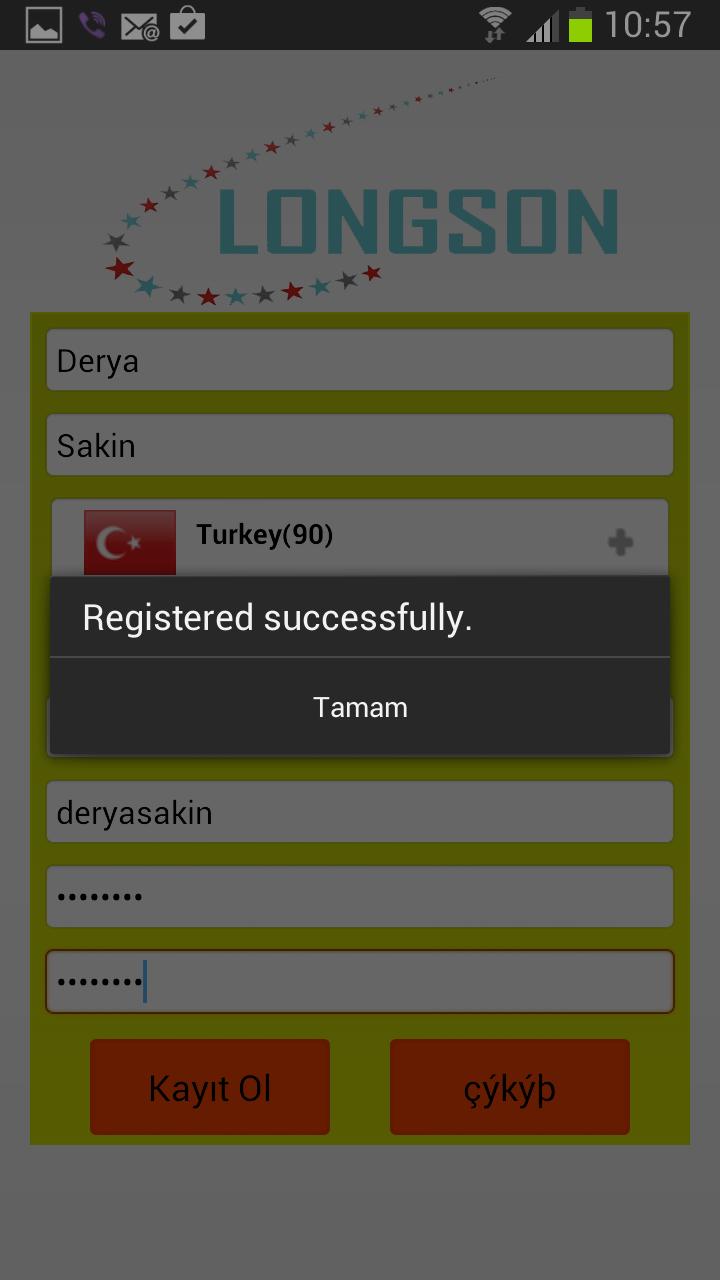Viewport: 720px width, 1280px height.
Task: Tap the Kayıt Ol register button
Action: (210, 1087)
